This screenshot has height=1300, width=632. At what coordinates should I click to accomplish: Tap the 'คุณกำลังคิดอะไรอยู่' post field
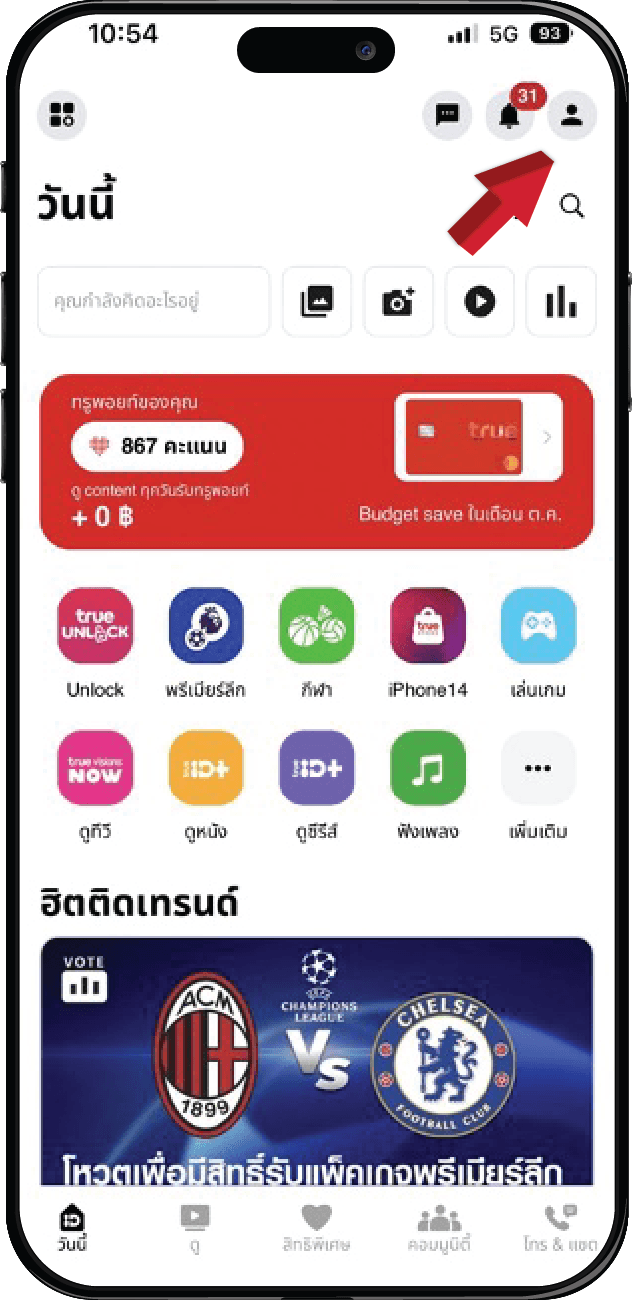[x=154, y=301]
